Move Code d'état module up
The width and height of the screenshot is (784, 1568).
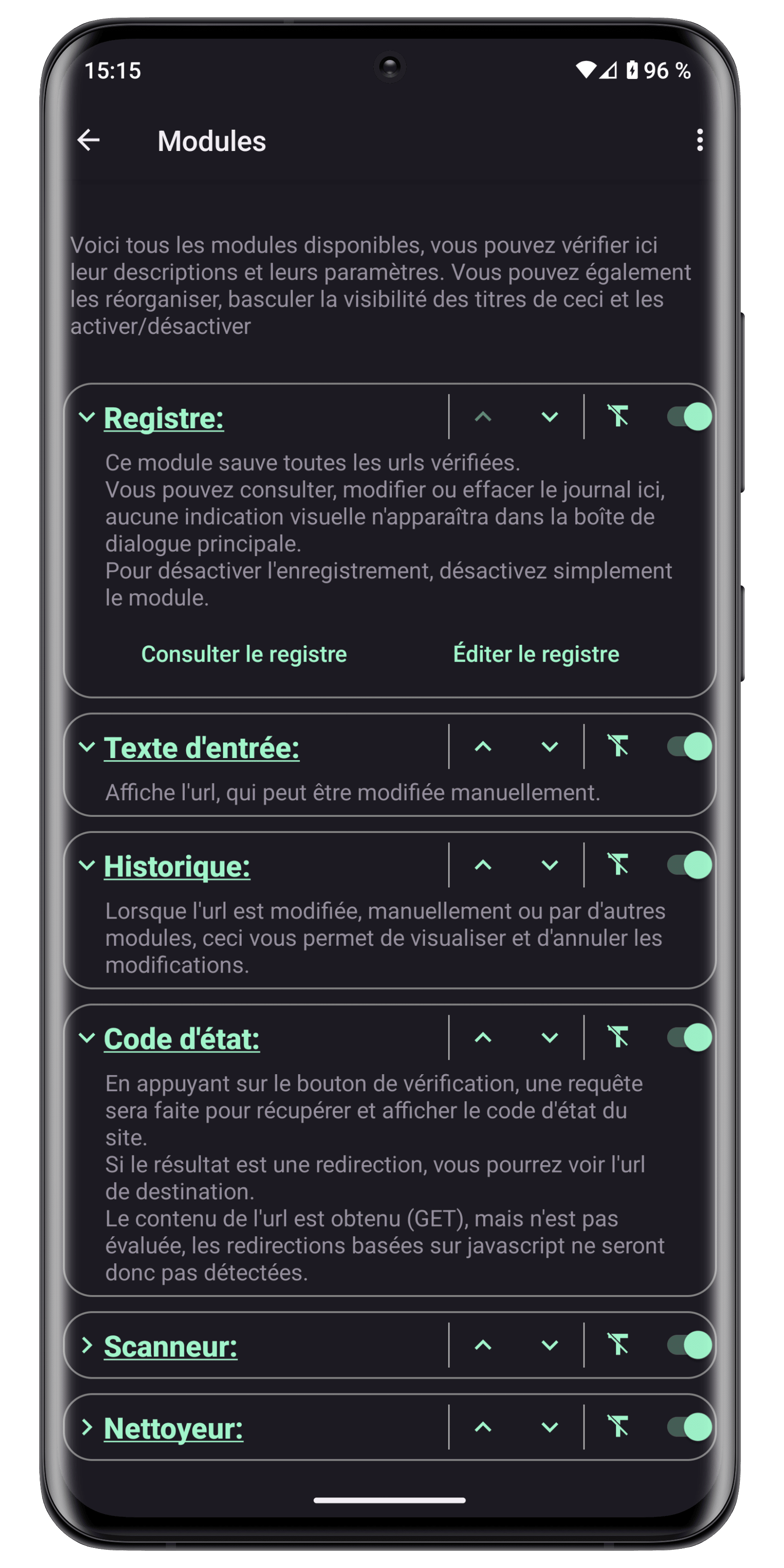483,1038
